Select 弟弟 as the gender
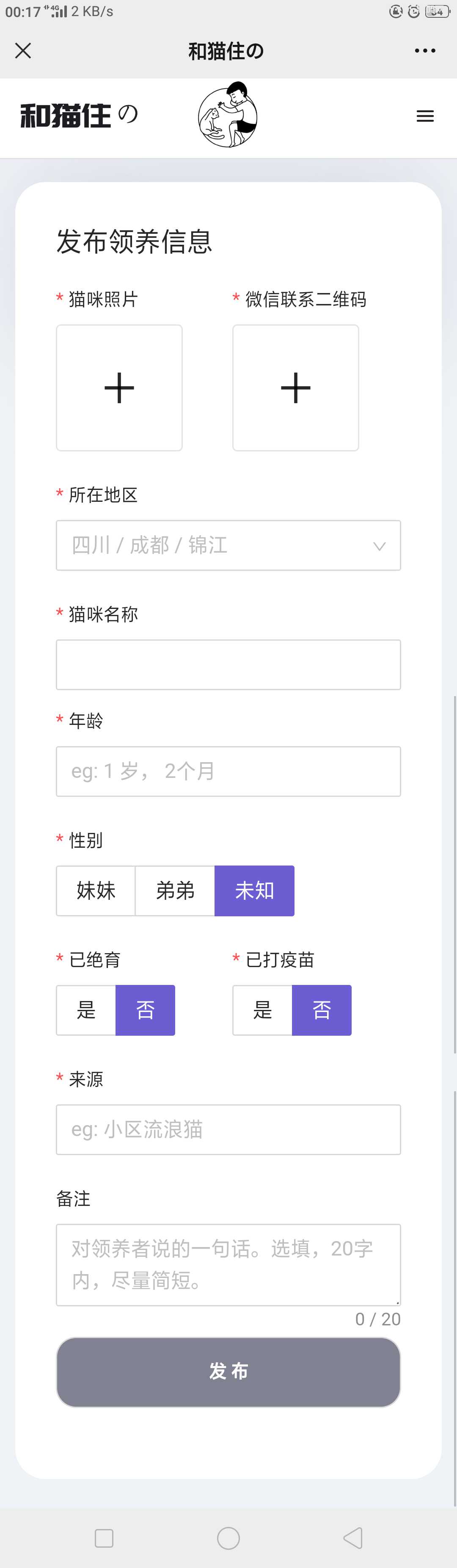Image resolution: width=457 pixels, height=1568 pixels. click(175, 890)
